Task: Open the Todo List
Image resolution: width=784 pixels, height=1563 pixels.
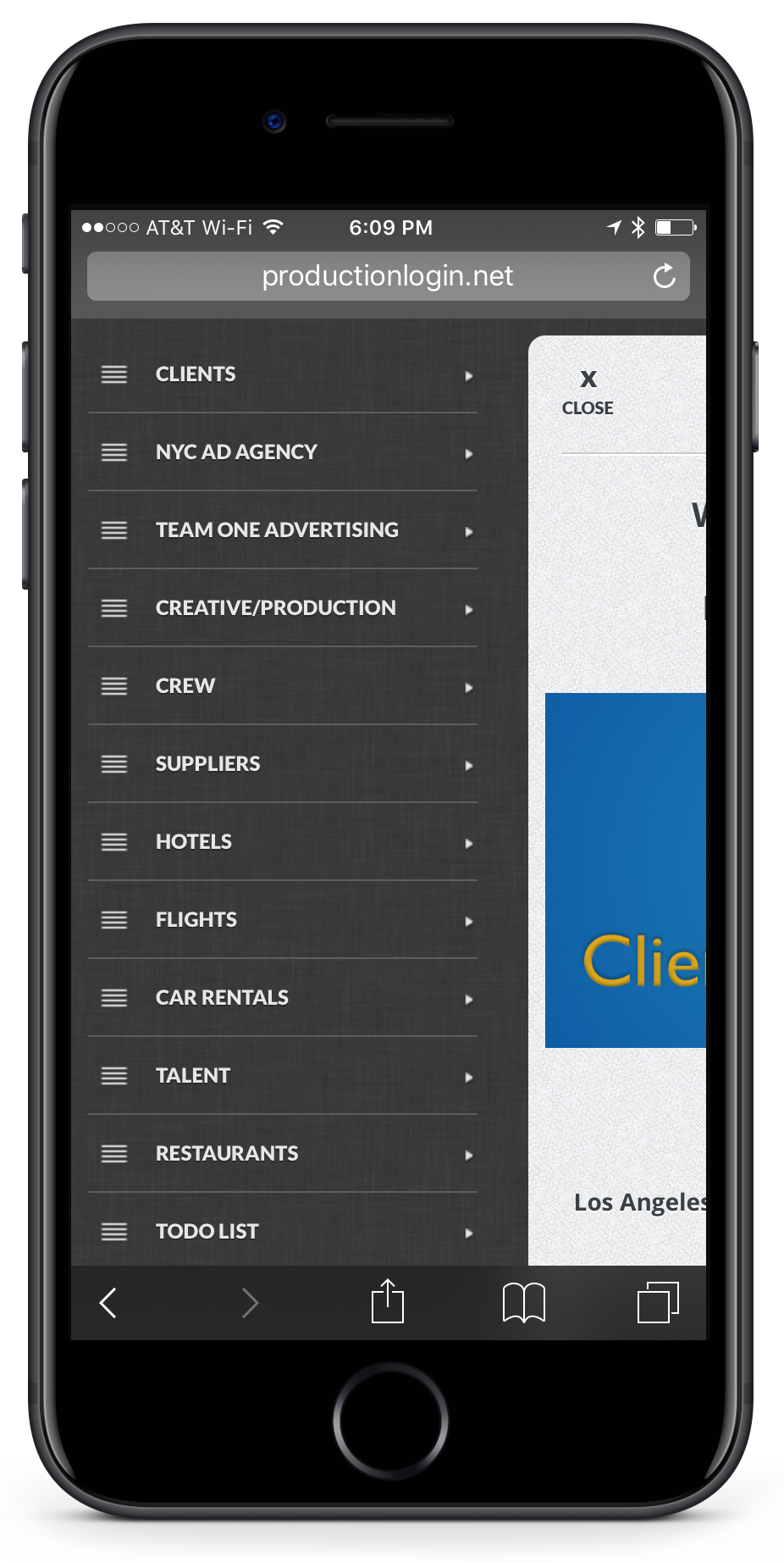Action: click(283, 1230)
